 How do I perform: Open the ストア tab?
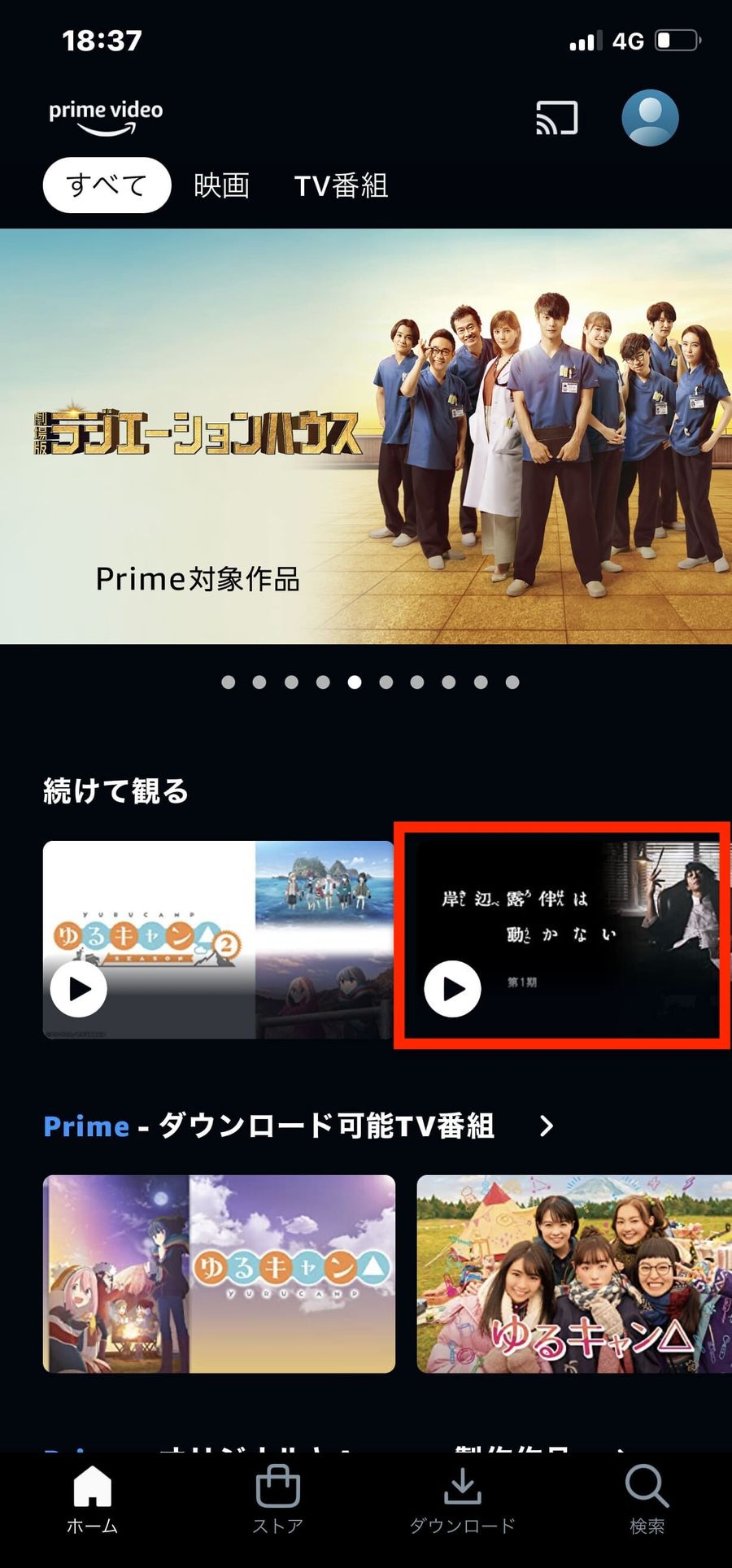(277, 1500)
